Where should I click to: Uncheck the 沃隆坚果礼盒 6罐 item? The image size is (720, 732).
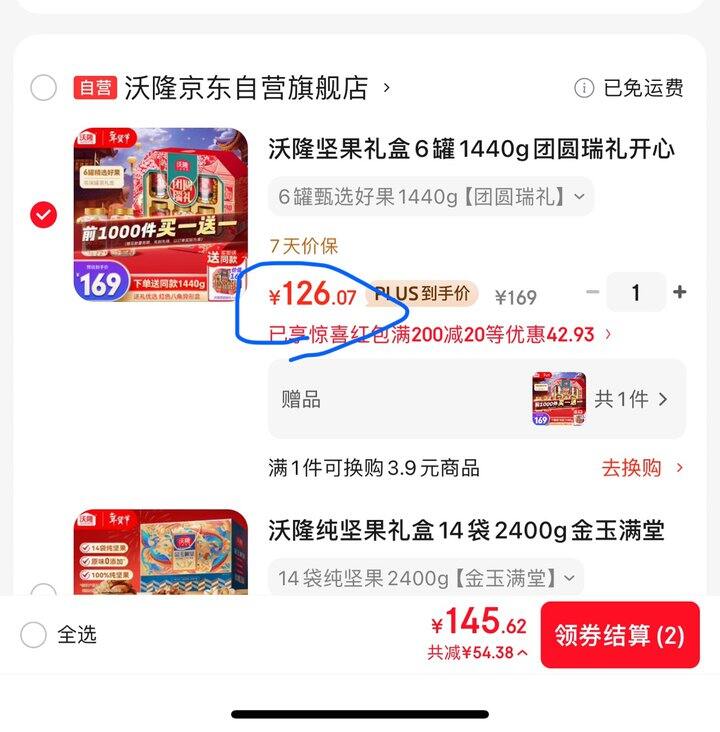[x=43, y=215]
